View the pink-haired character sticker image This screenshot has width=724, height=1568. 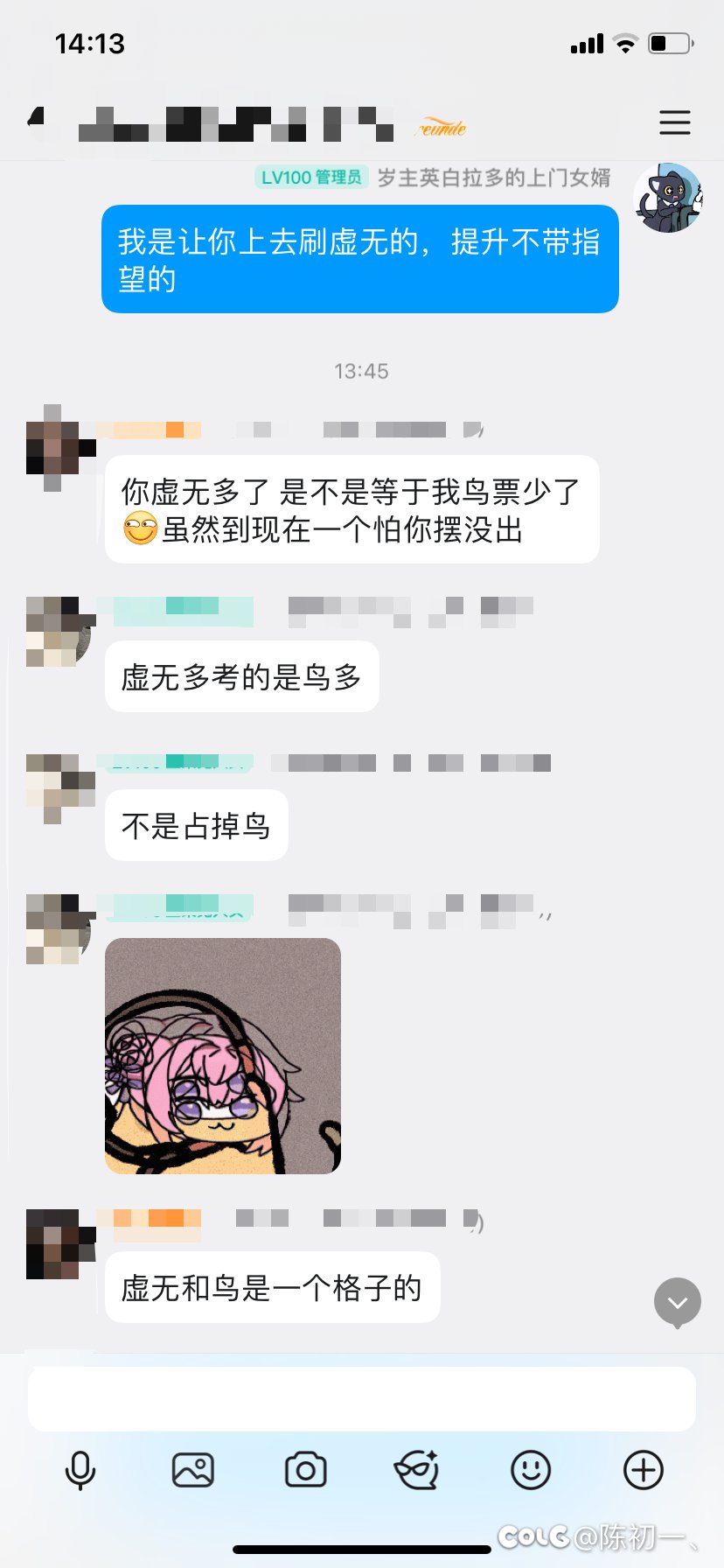223,1056
